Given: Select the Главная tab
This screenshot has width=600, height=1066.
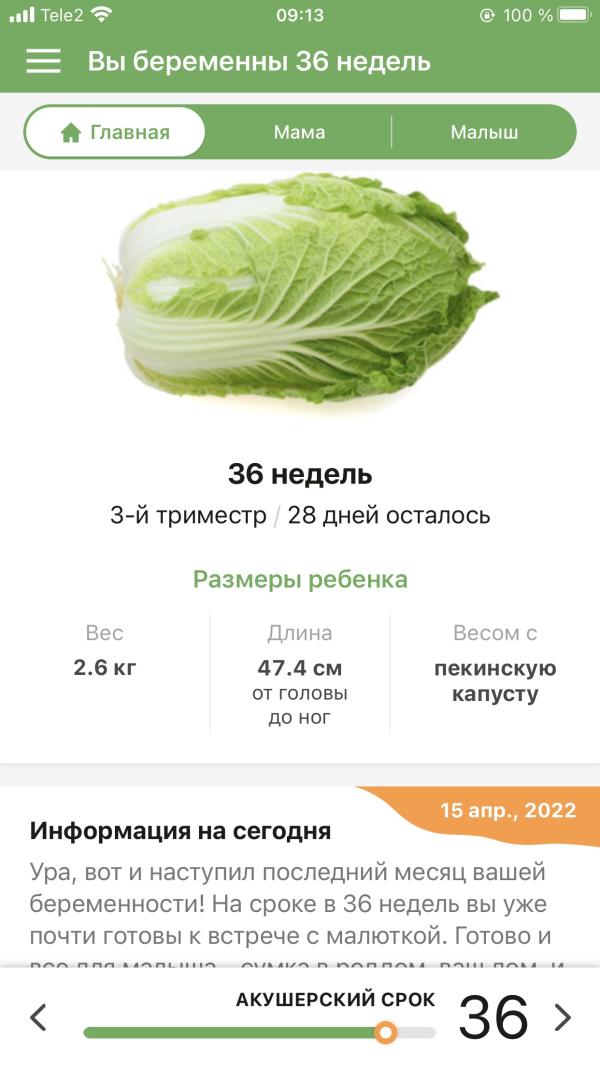Looking at the screenshot, I should 115,132.
